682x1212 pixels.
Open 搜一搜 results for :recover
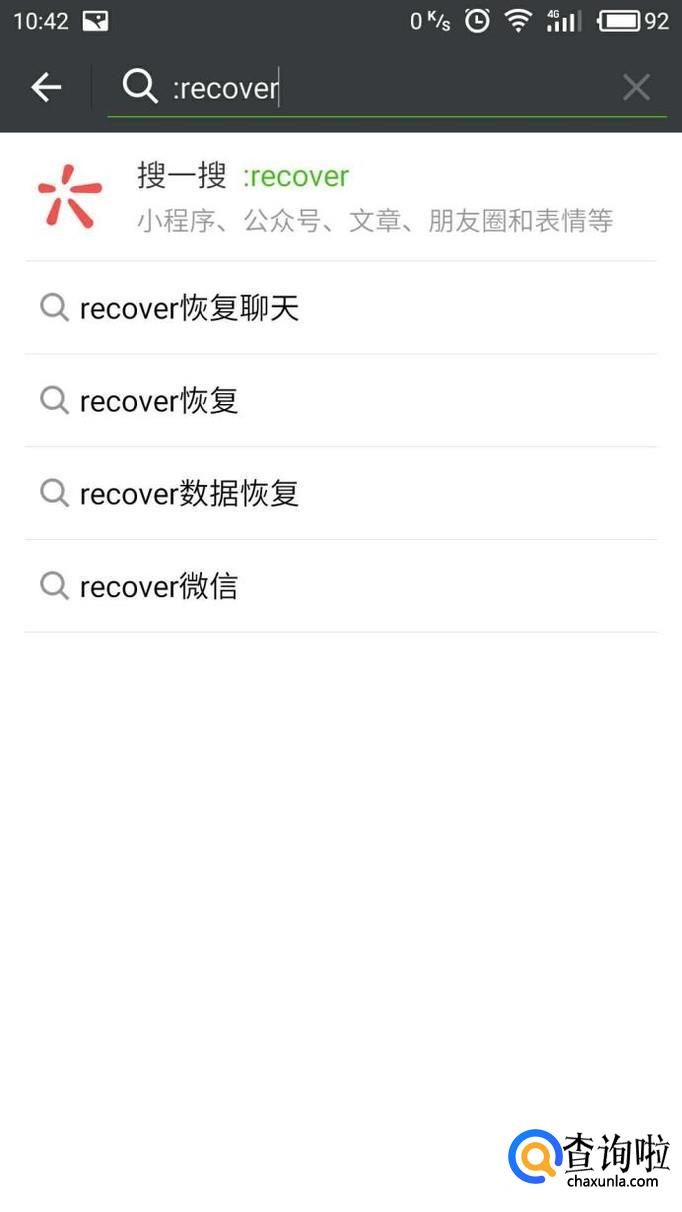pyautogui.click(x=340, y=196)
